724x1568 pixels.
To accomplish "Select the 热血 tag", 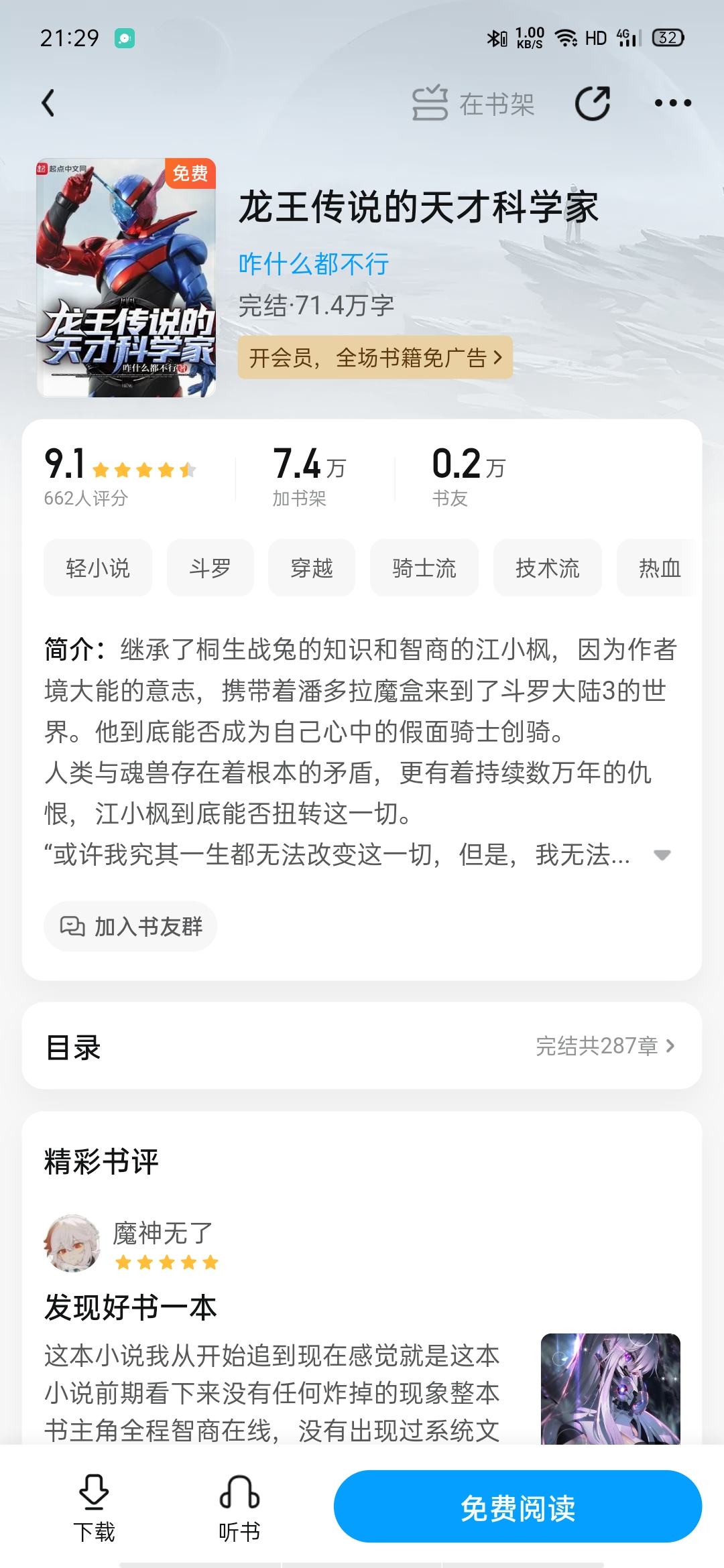I will pos(659,568).
